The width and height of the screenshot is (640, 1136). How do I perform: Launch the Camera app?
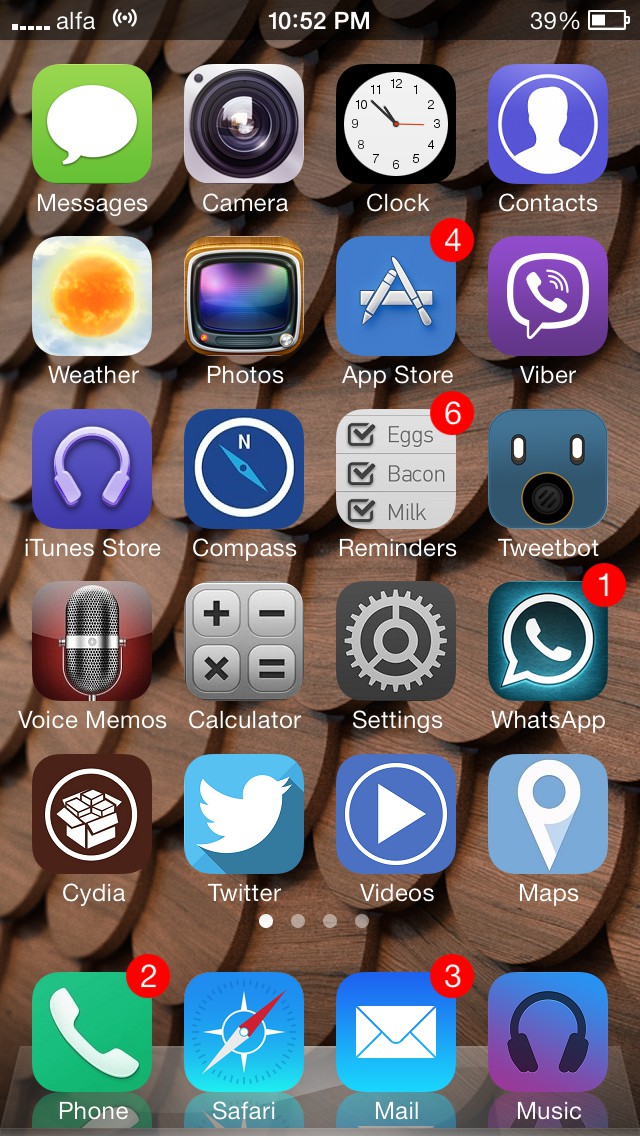tap(244, 124)
